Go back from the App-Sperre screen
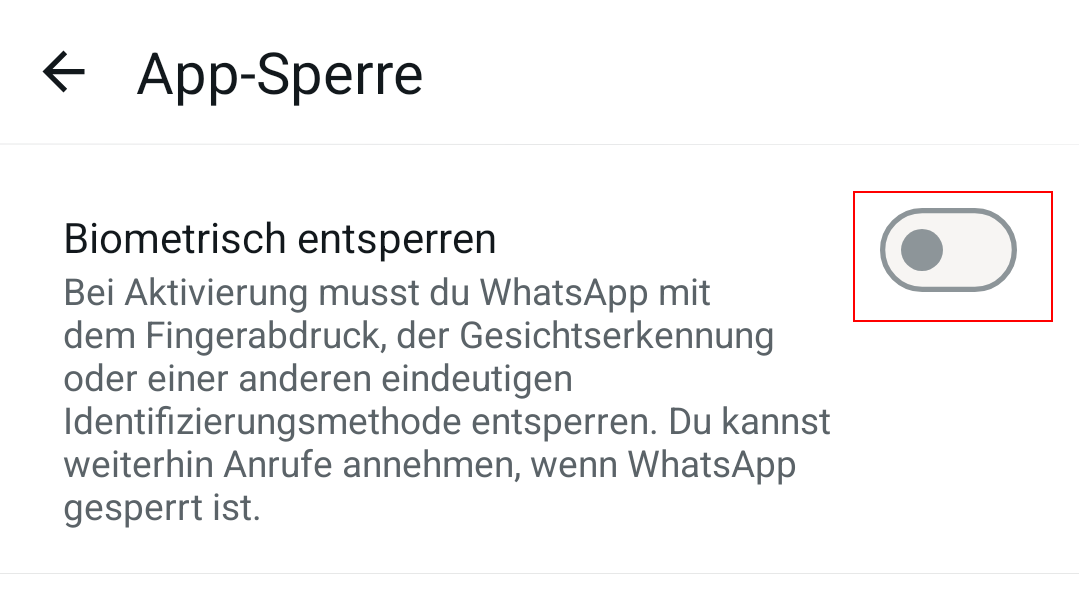Viewport: 1079px width, 598px height. coord(64,72)
